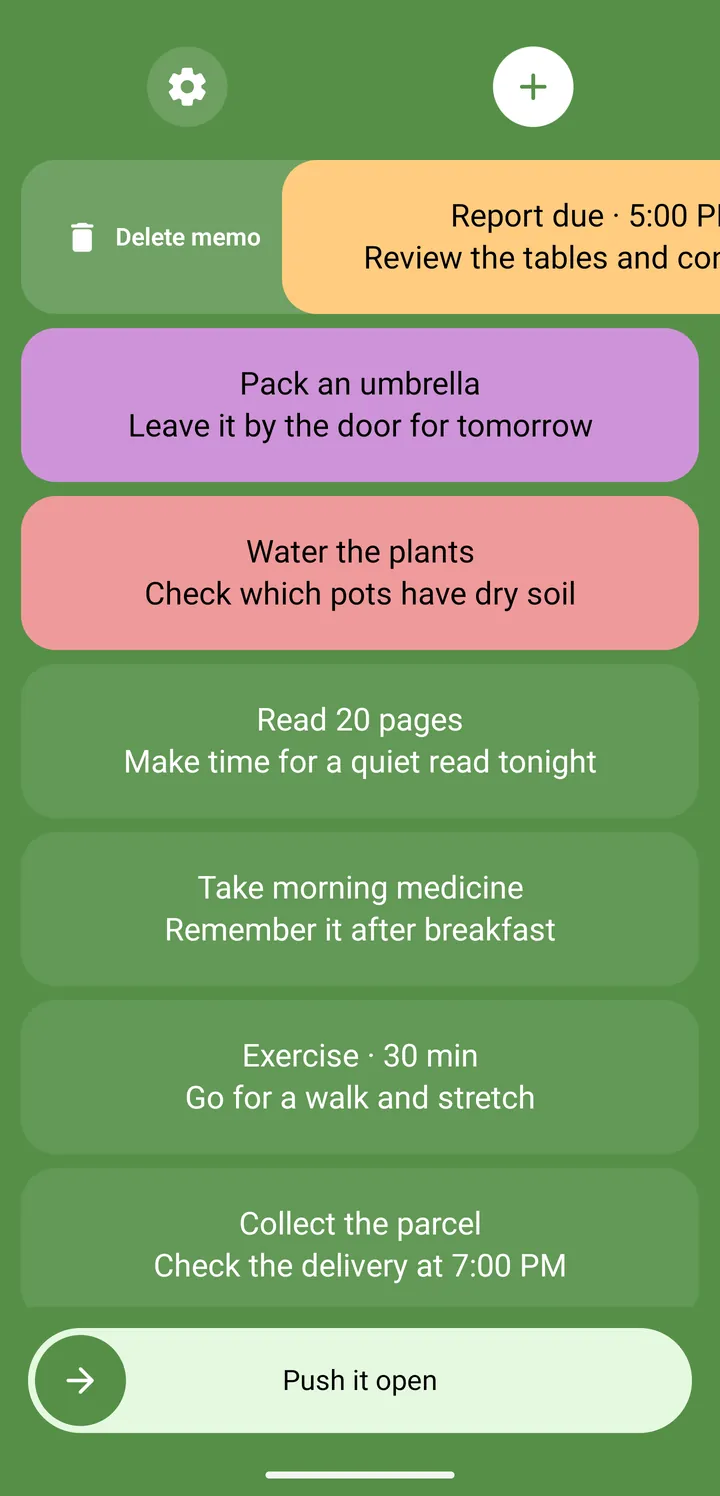Open the Pack an umbrella memo

click(360, 405)
